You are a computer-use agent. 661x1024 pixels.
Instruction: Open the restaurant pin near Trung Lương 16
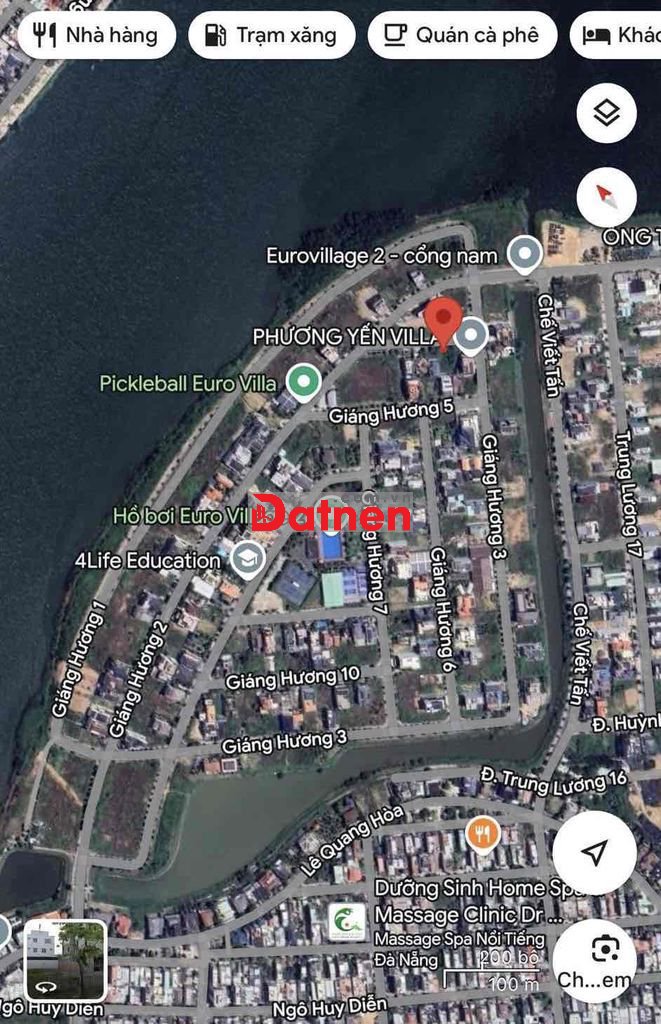click(482, 834)
